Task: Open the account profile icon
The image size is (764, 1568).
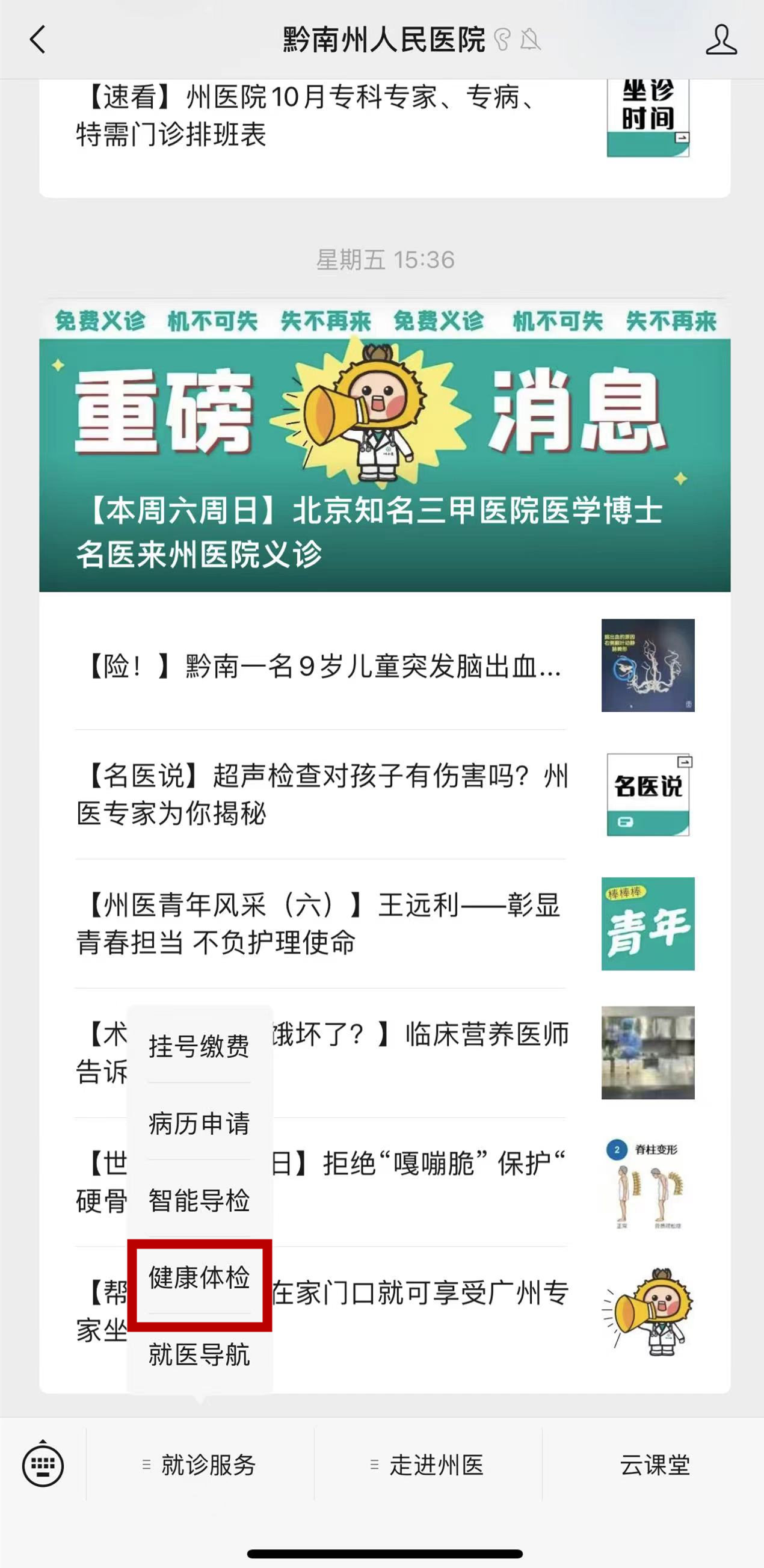Action: click(721, 40)
